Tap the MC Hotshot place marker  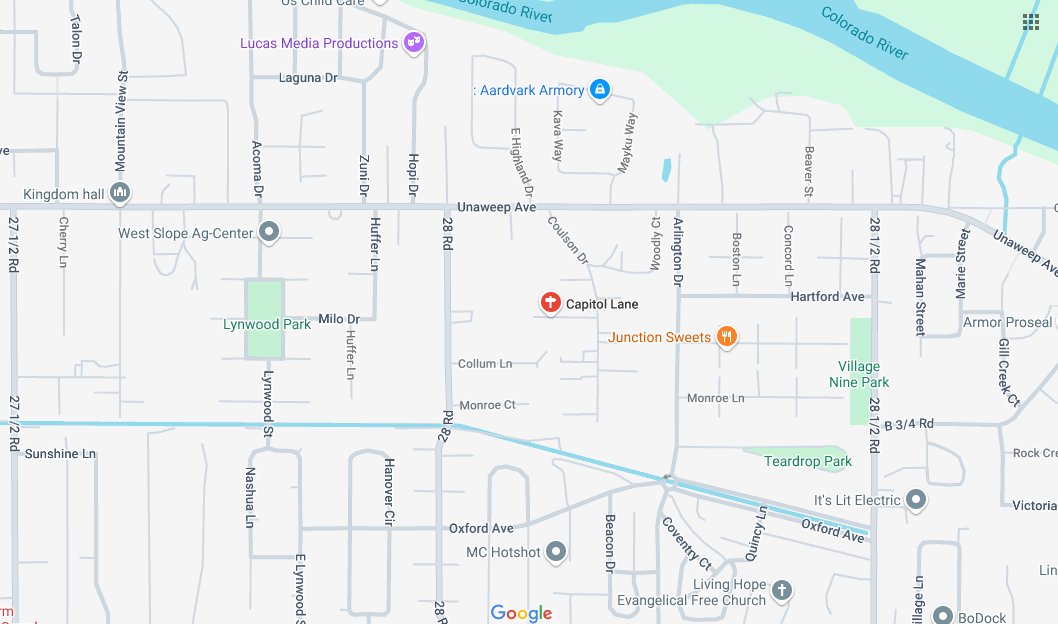point(556,552)
